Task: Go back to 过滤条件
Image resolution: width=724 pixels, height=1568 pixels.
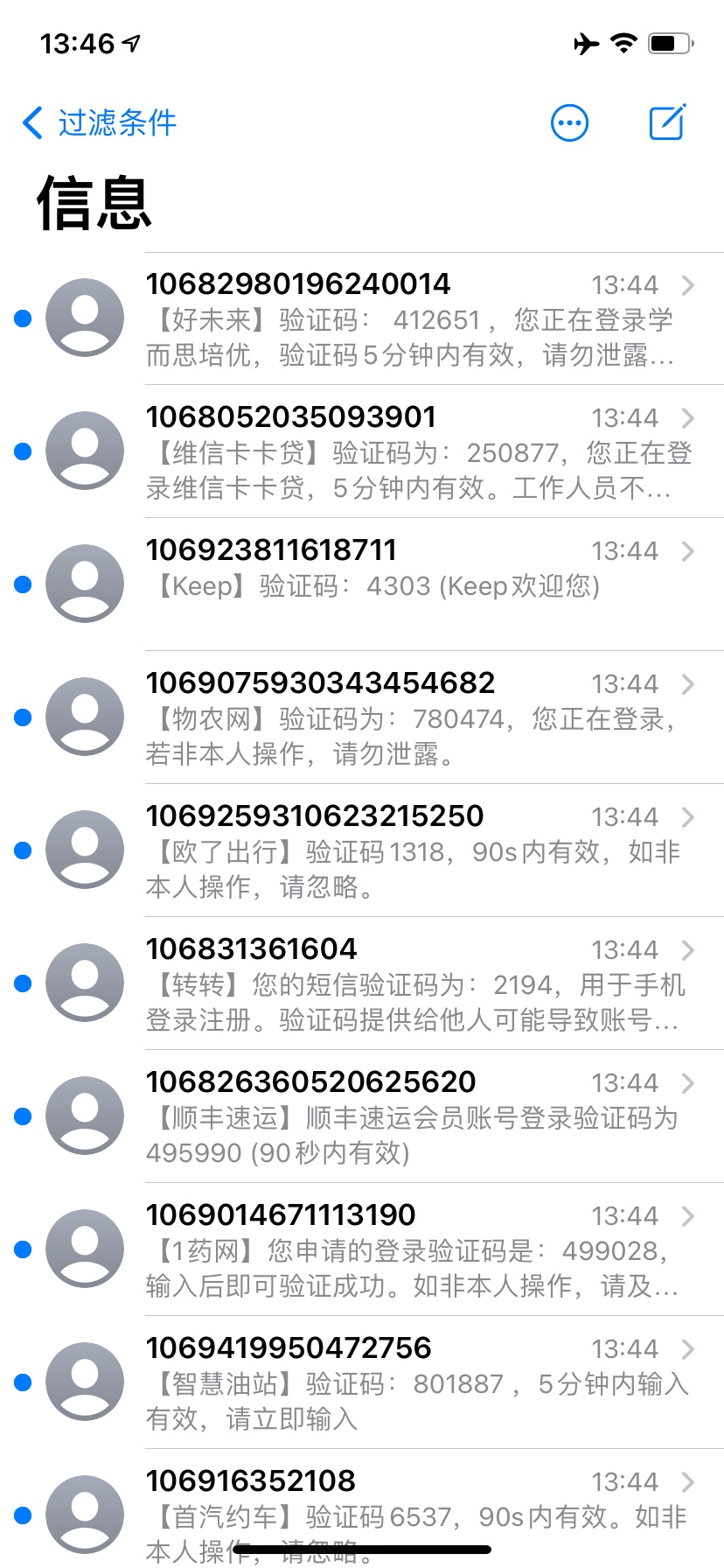Action: coord(99,122)
